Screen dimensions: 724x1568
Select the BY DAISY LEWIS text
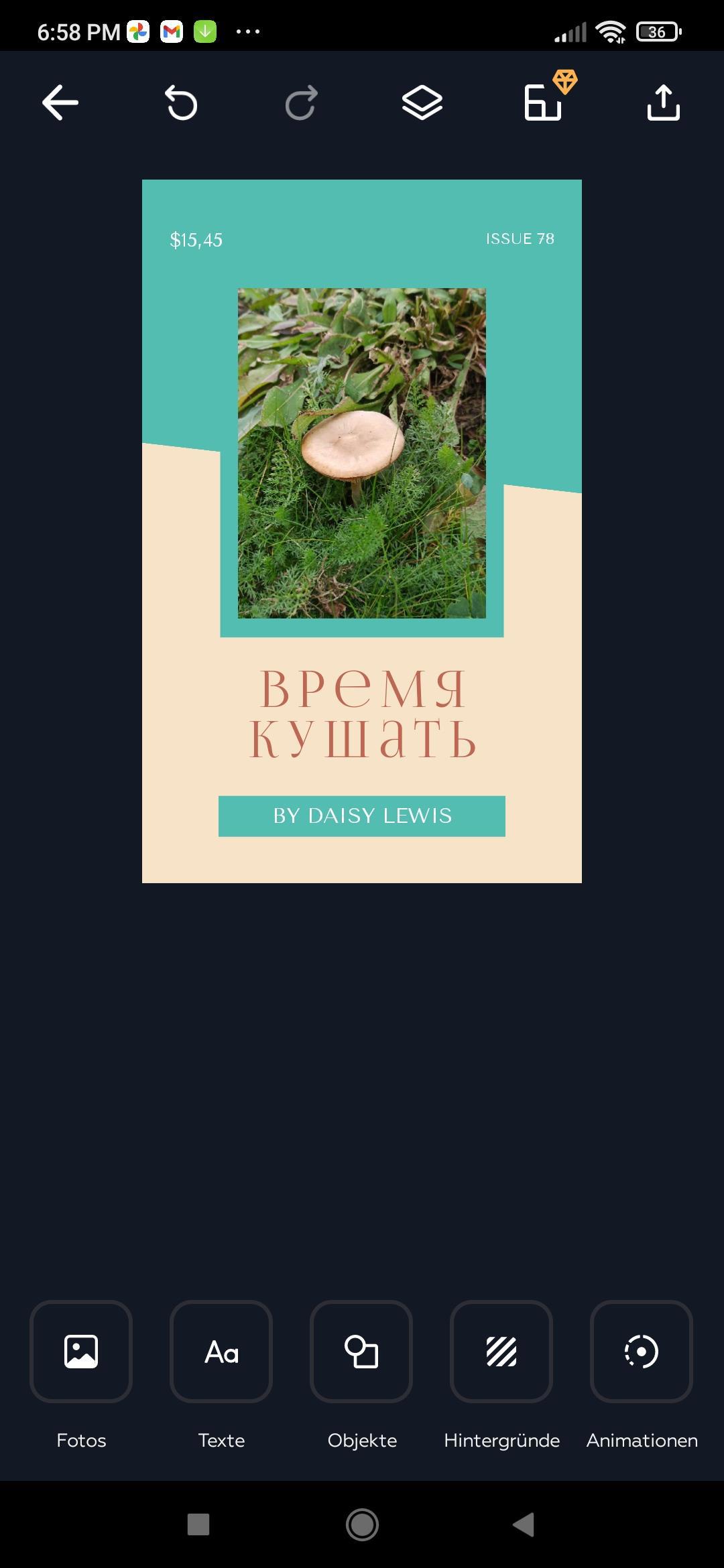click(362, 815)
